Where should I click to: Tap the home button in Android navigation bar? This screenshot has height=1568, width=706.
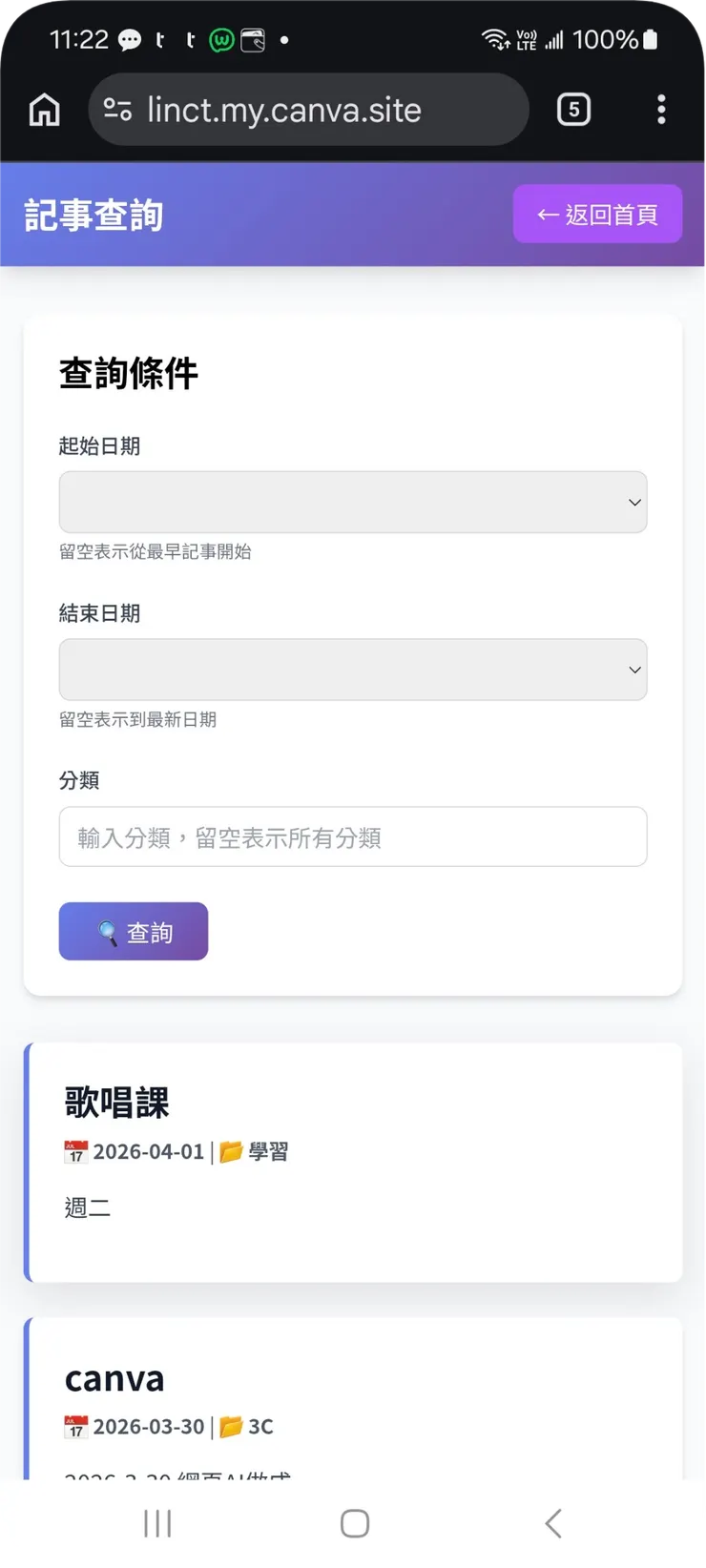[353, 1523]
